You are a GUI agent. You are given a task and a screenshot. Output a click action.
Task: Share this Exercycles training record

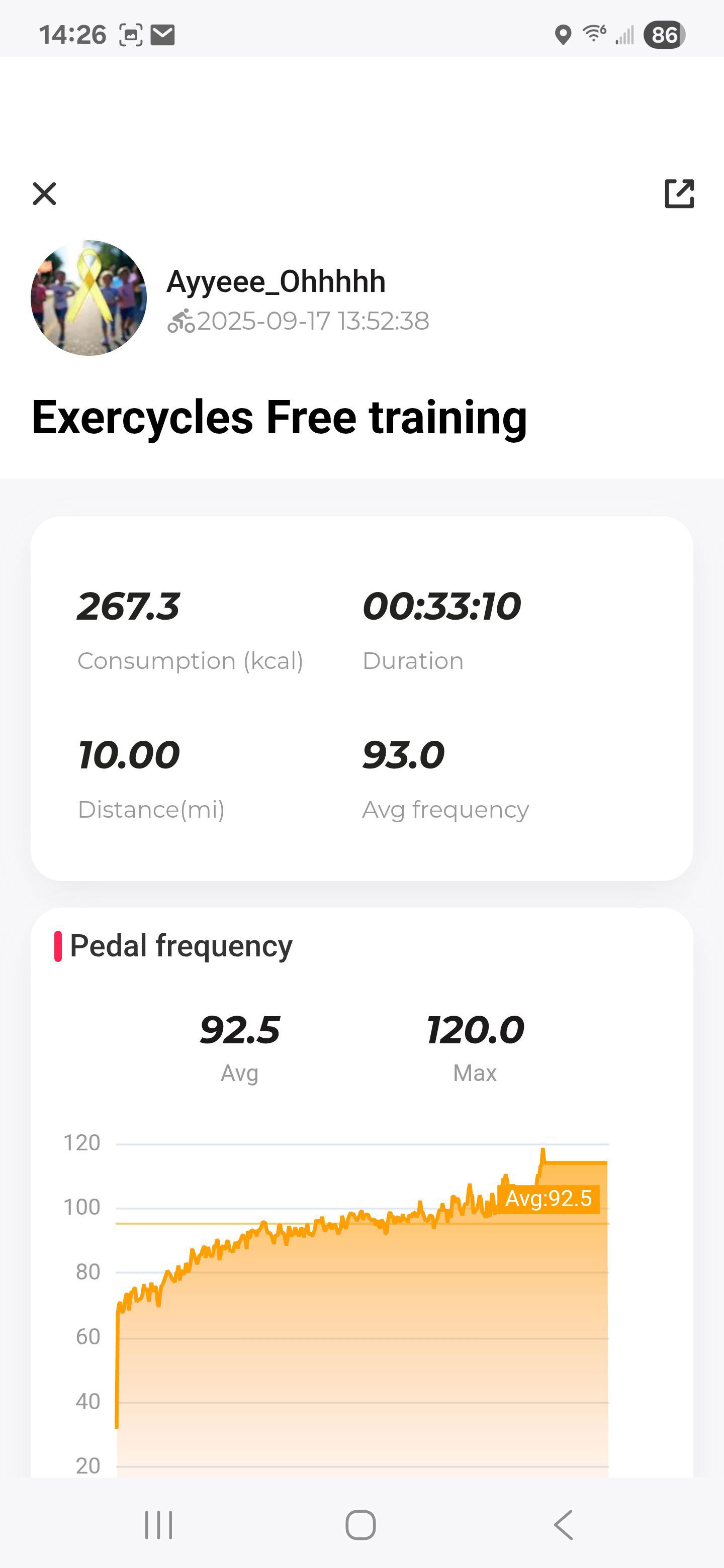point(679,194)
